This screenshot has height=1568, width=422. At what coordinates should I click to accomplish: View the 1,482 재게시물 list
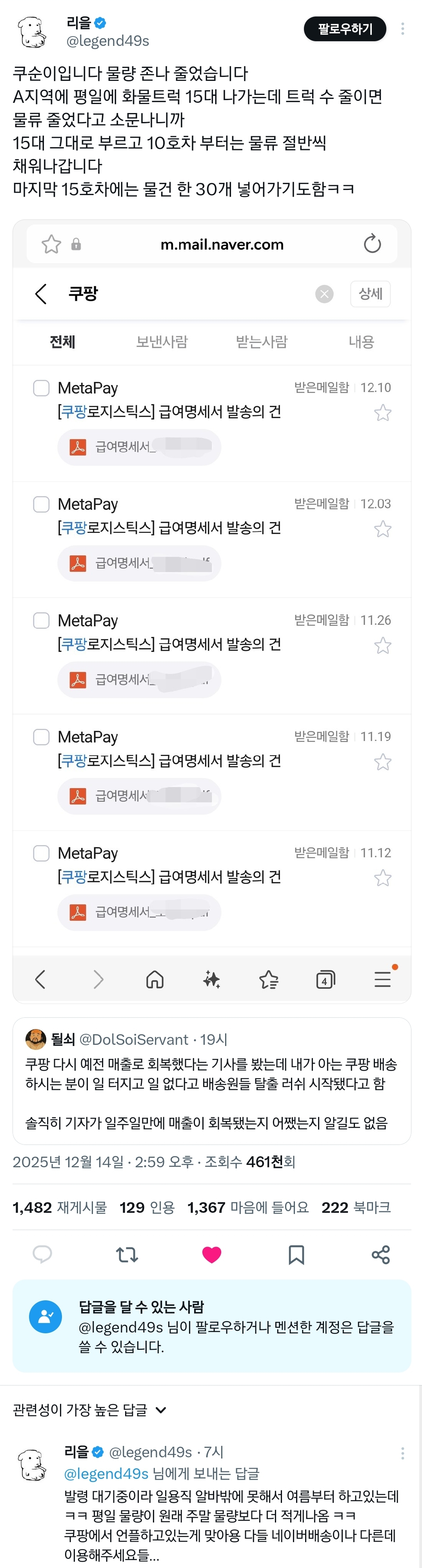click(60, 1208)
